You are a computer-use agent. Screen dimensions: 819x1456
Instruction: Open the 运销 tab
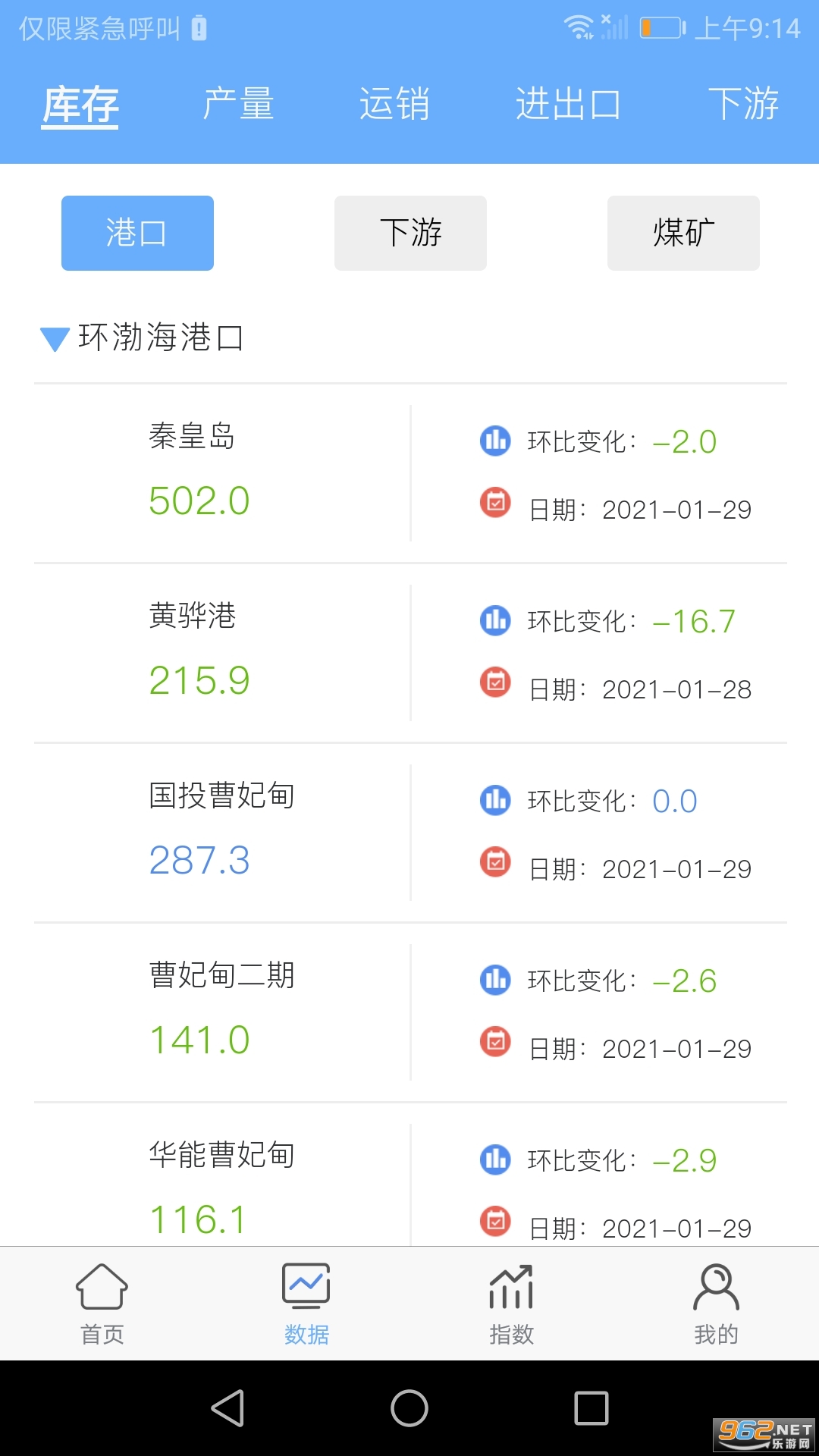coord(394,104)
